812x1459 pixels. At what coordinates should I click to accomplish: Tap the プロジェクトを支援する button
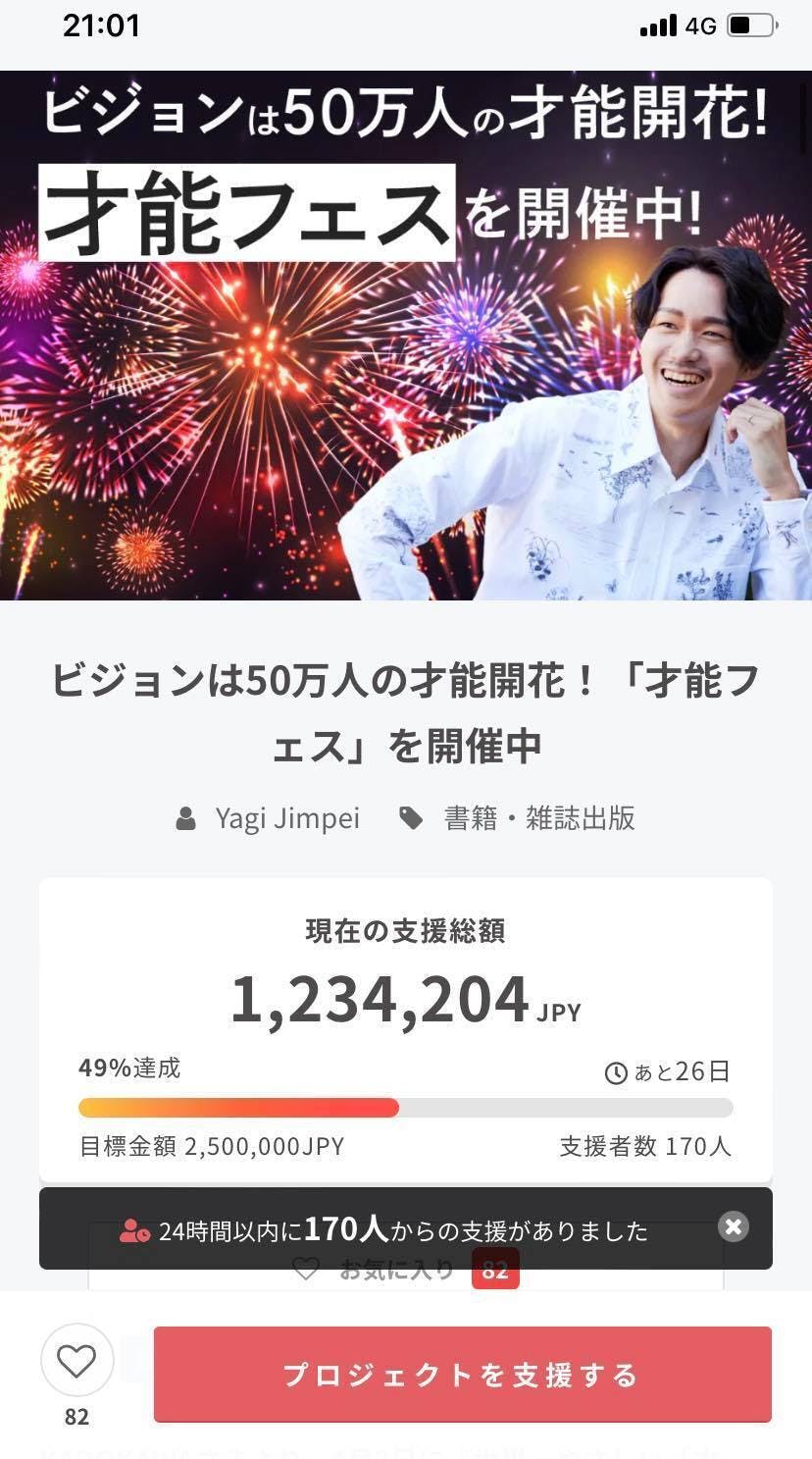462,1375
